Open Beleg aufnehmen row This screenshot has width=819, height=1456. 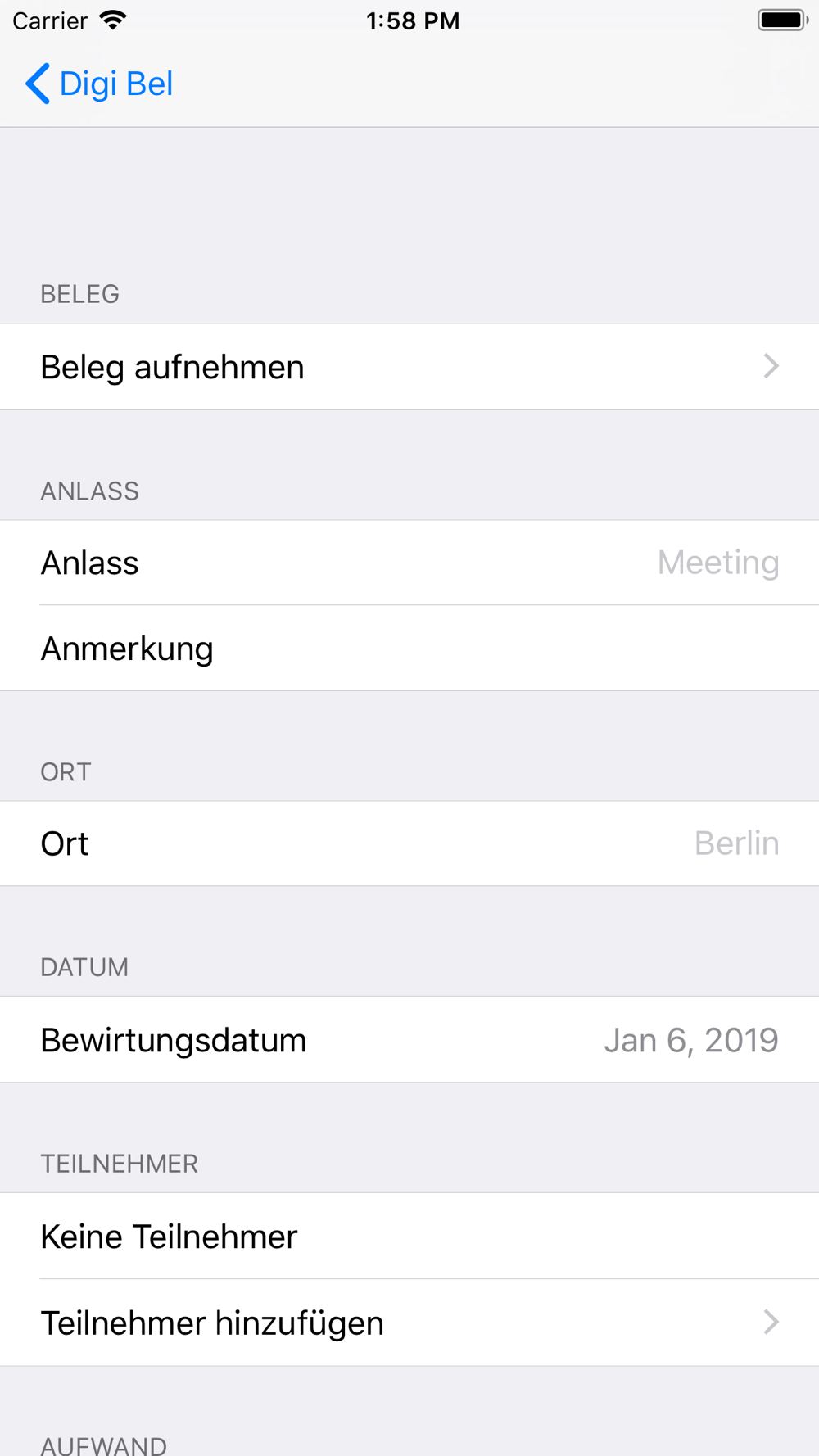[409, 367]
